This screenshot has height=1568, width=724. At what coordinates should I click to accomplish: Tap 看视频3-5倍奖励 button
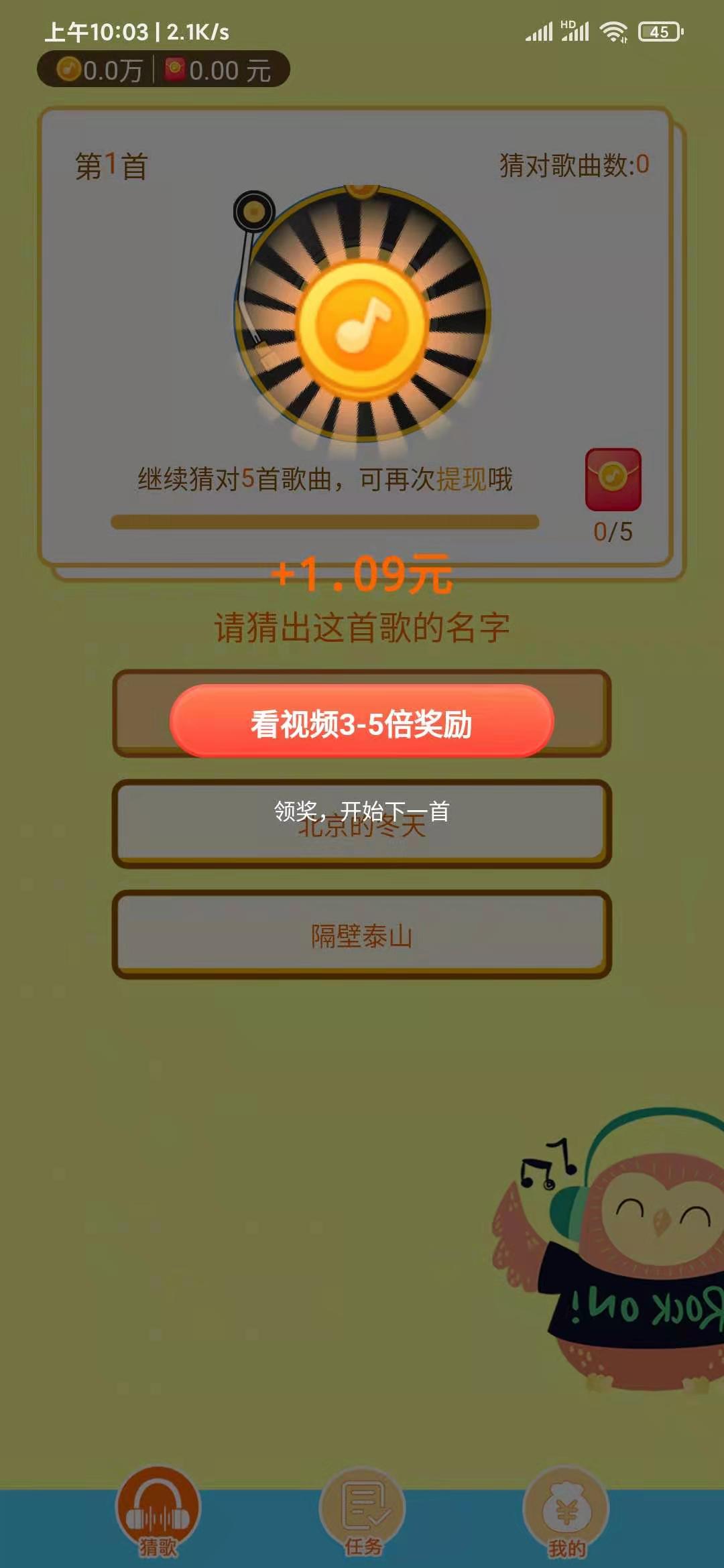click(362, 722)
